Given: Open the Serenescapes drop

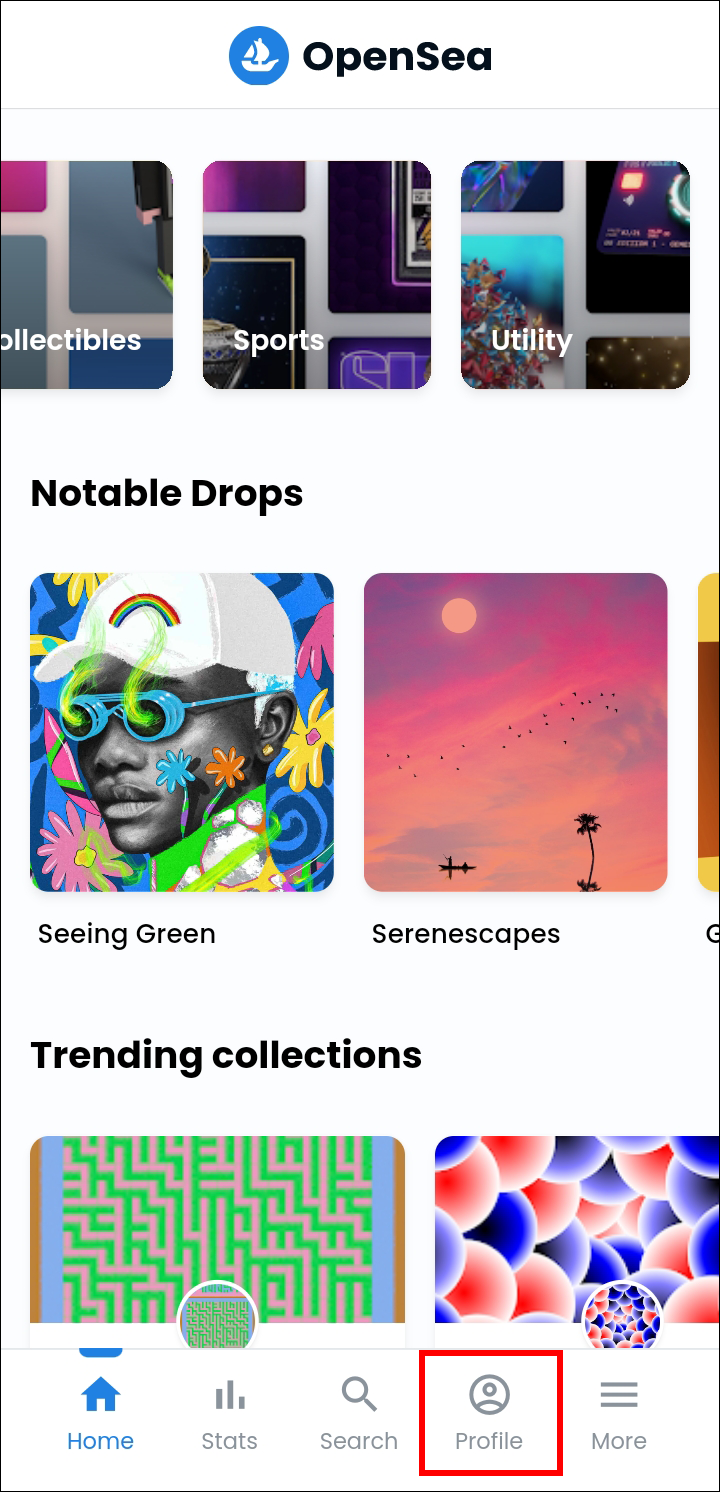Looking at the screenshot, I should (515, 732).
